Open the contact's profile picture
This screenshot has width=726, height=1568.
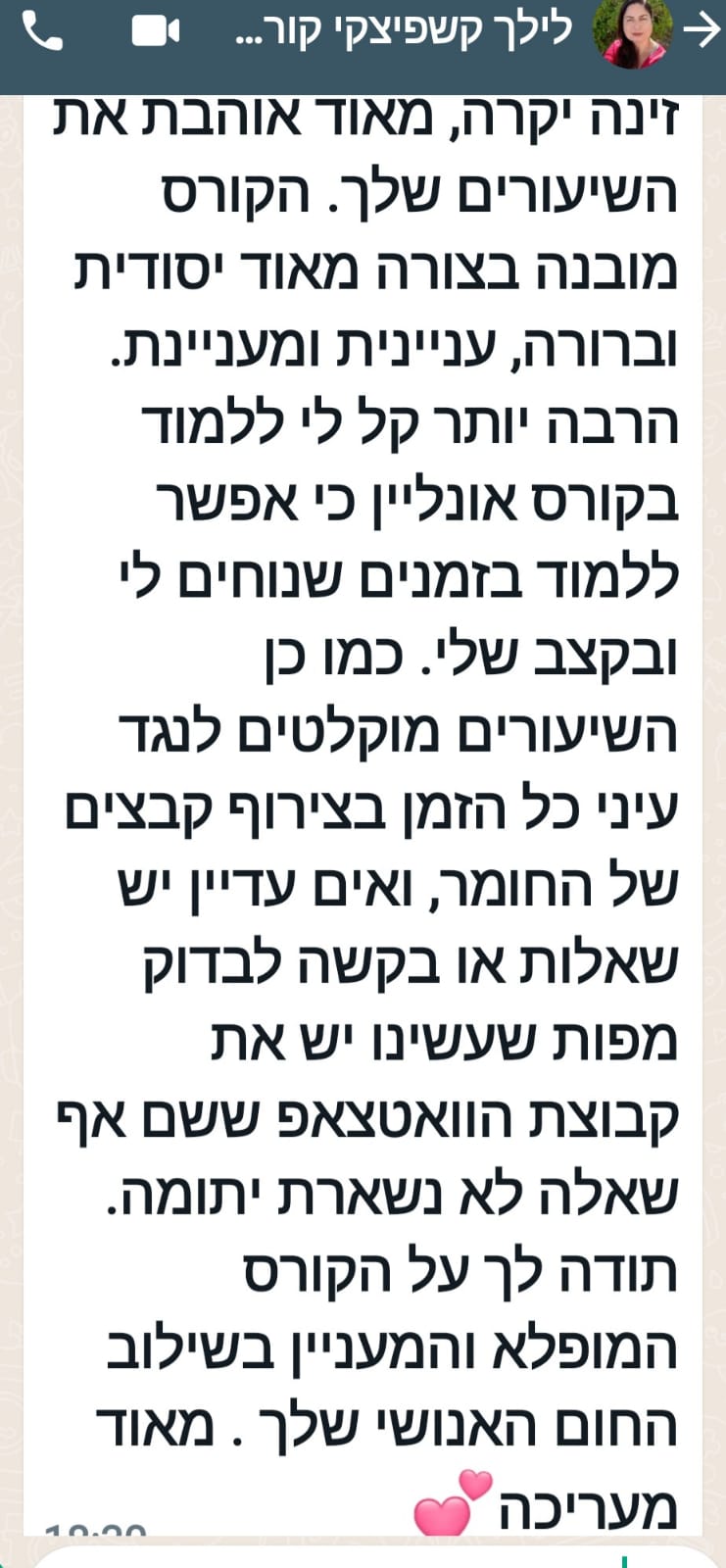(x=635, y=33)
